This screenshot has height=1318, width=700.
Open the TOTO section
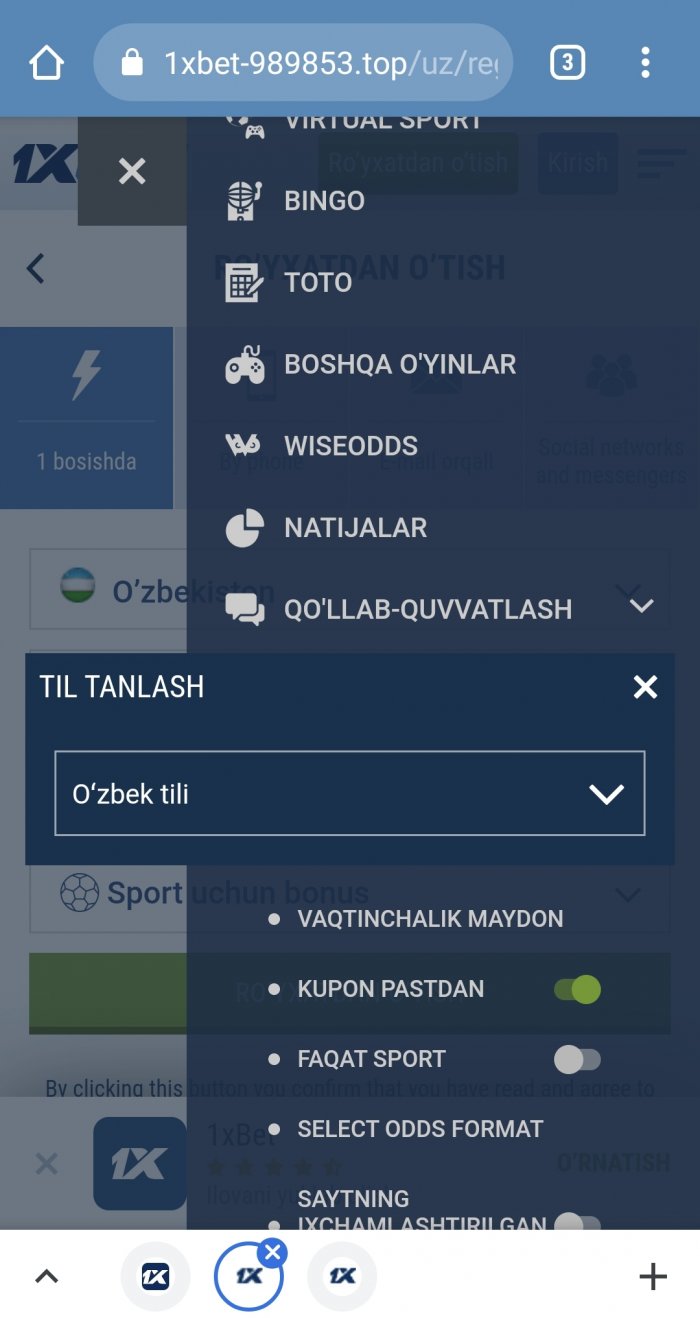pyautogui.click(x=318, y=283)
